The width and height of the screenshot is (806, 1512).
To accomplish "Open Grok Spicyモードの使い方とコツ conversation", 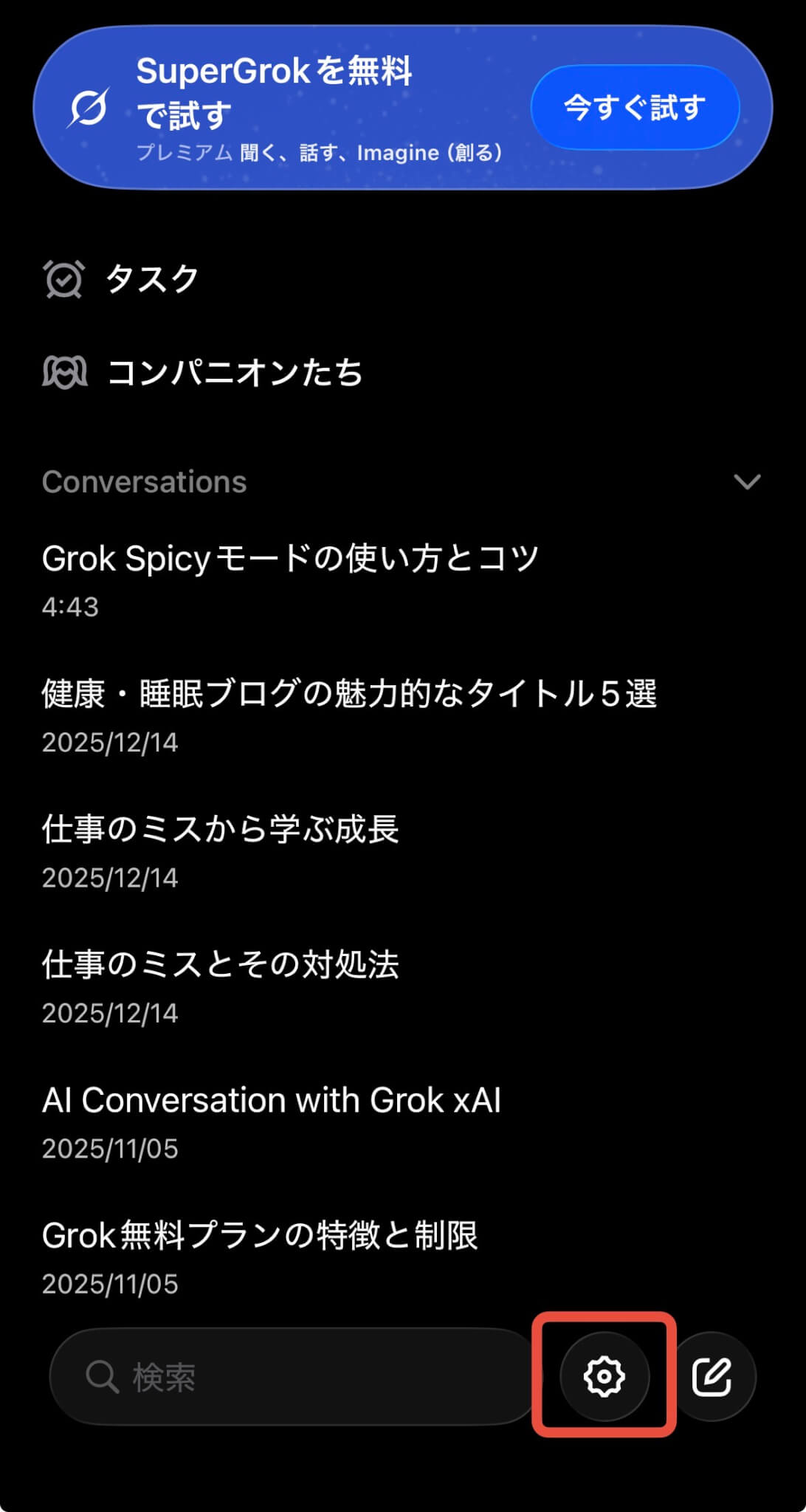I will (290, 559).
